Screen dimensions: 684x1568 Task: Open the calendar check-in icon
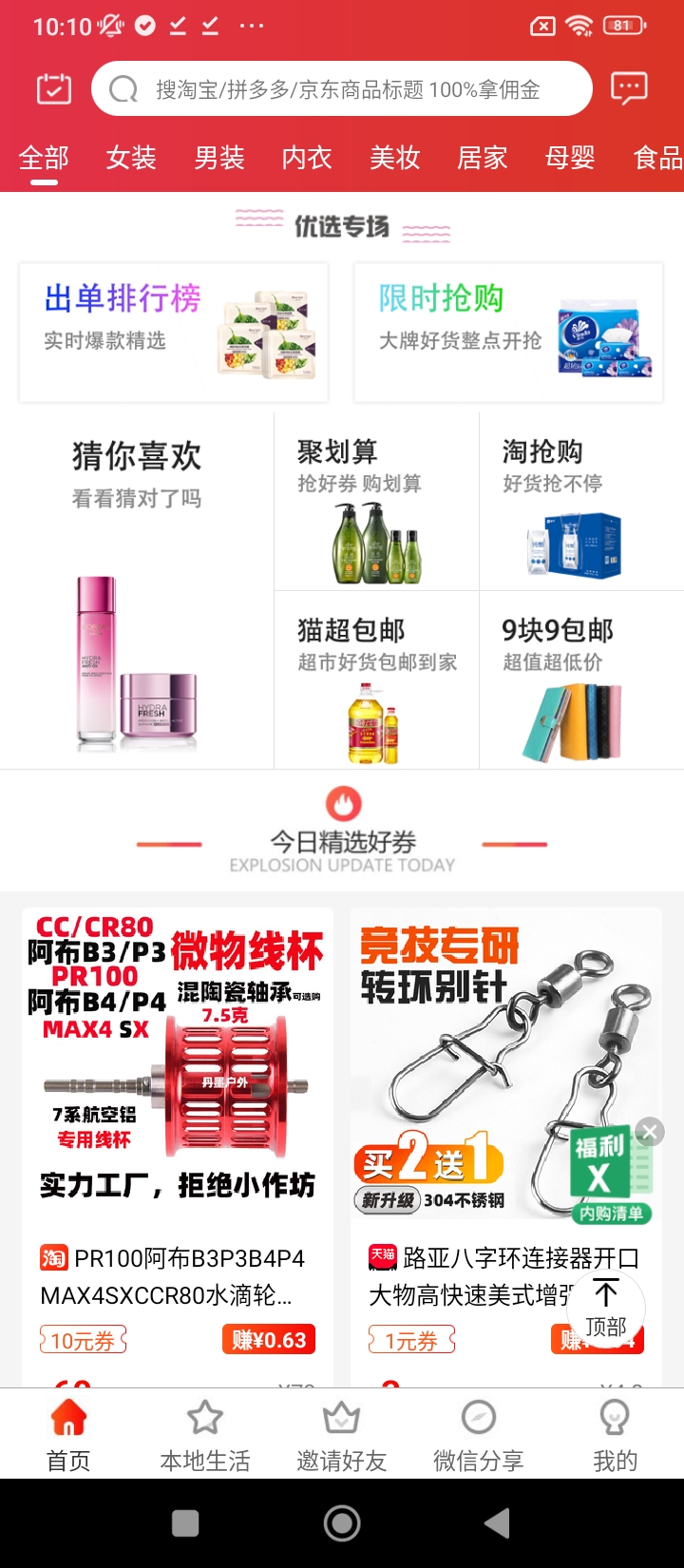pyautogui.click(x=54, y=89)
